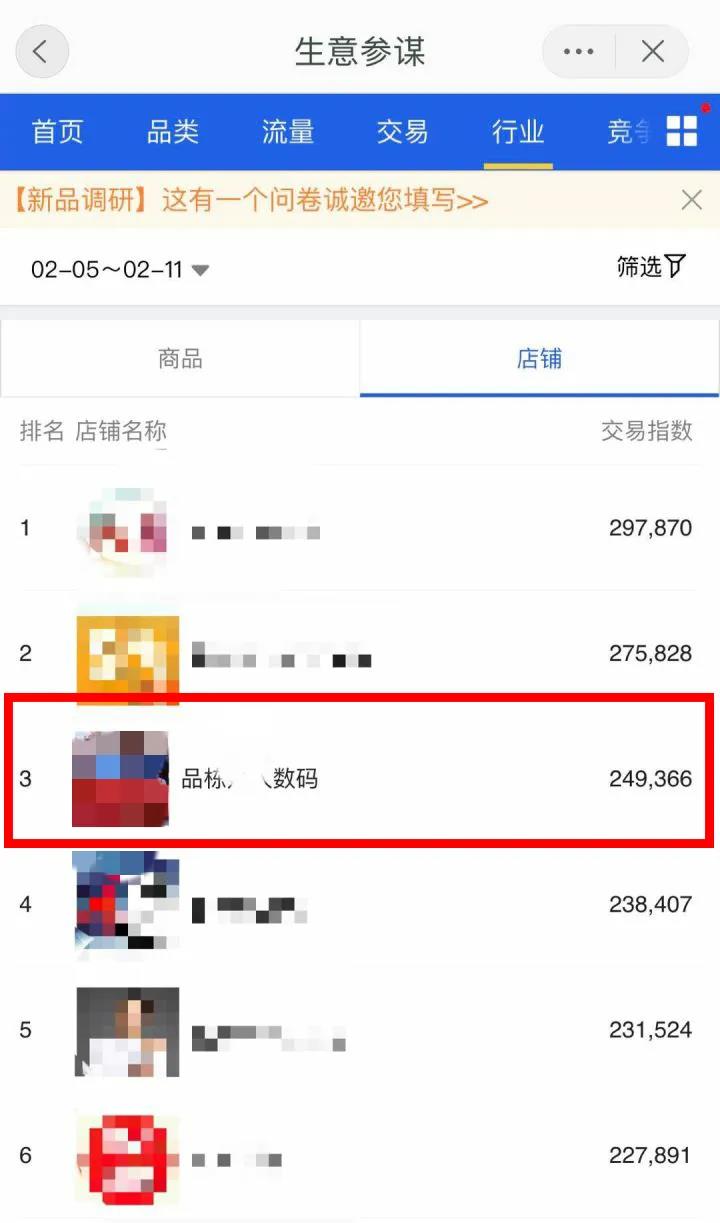720x1223 pixels.
Task: Open the rank 2 store with index 275,828
Action: click(360, 654)
